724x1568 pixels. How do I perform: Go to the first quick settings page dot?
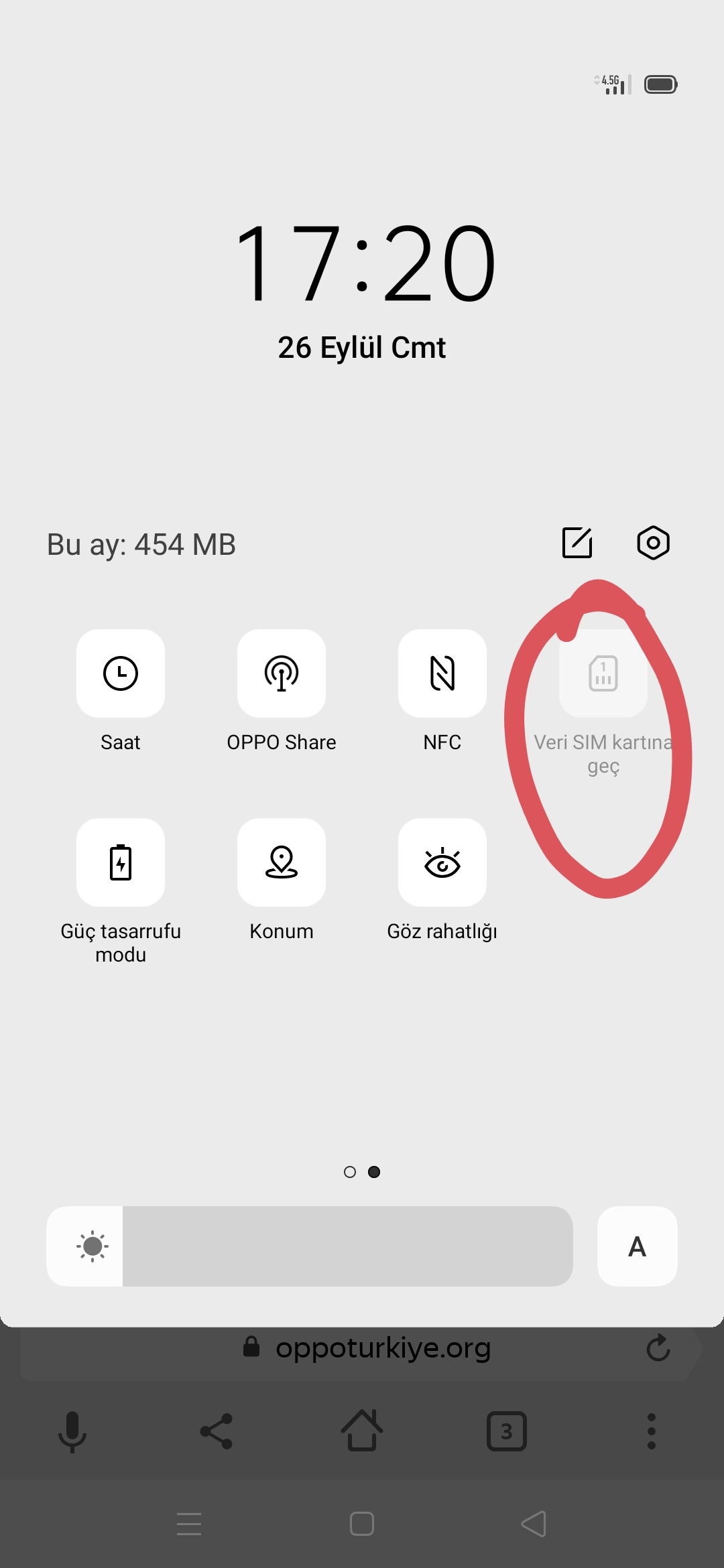pyautogui.click(x=350, y=1172)
